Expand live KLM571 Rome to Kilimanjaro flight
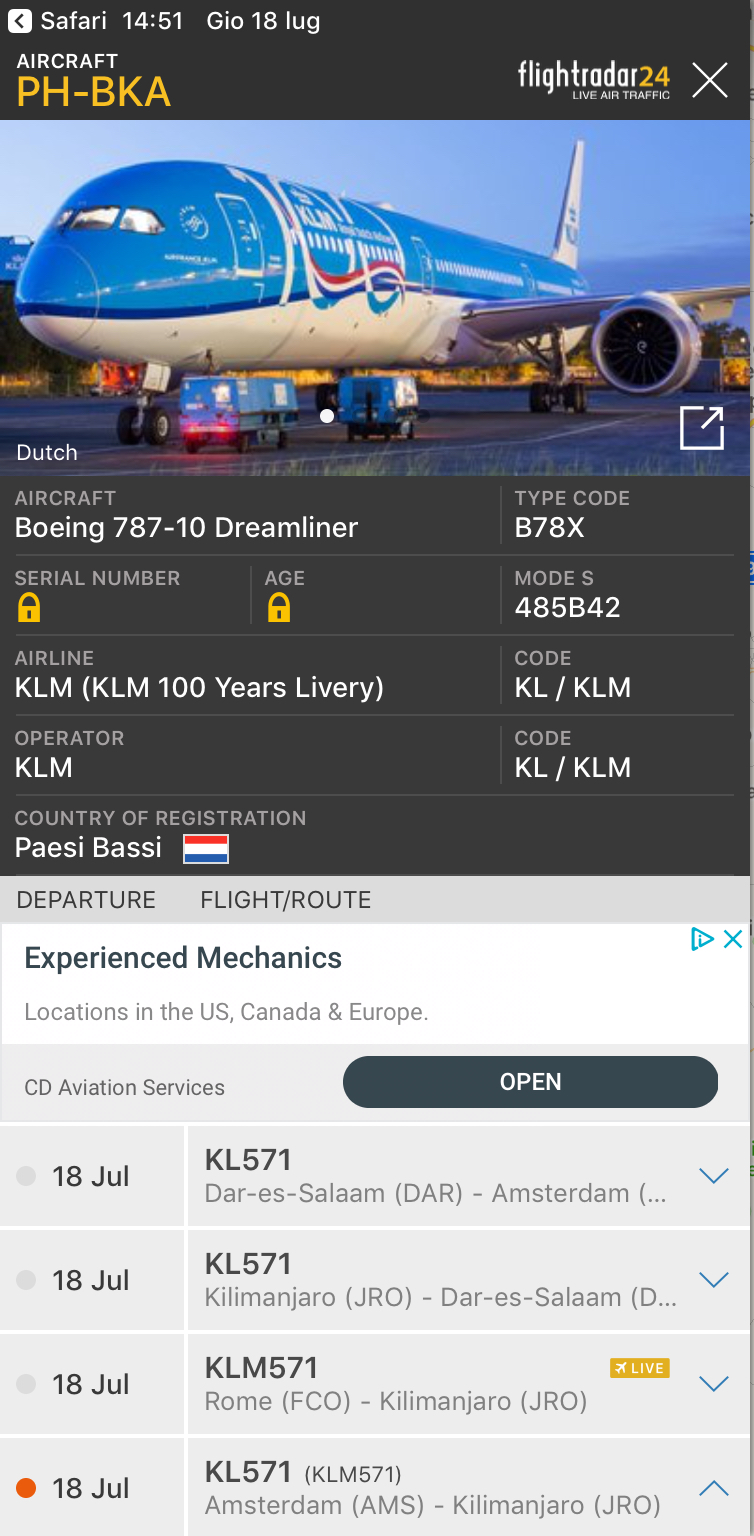 point(713,1384)
